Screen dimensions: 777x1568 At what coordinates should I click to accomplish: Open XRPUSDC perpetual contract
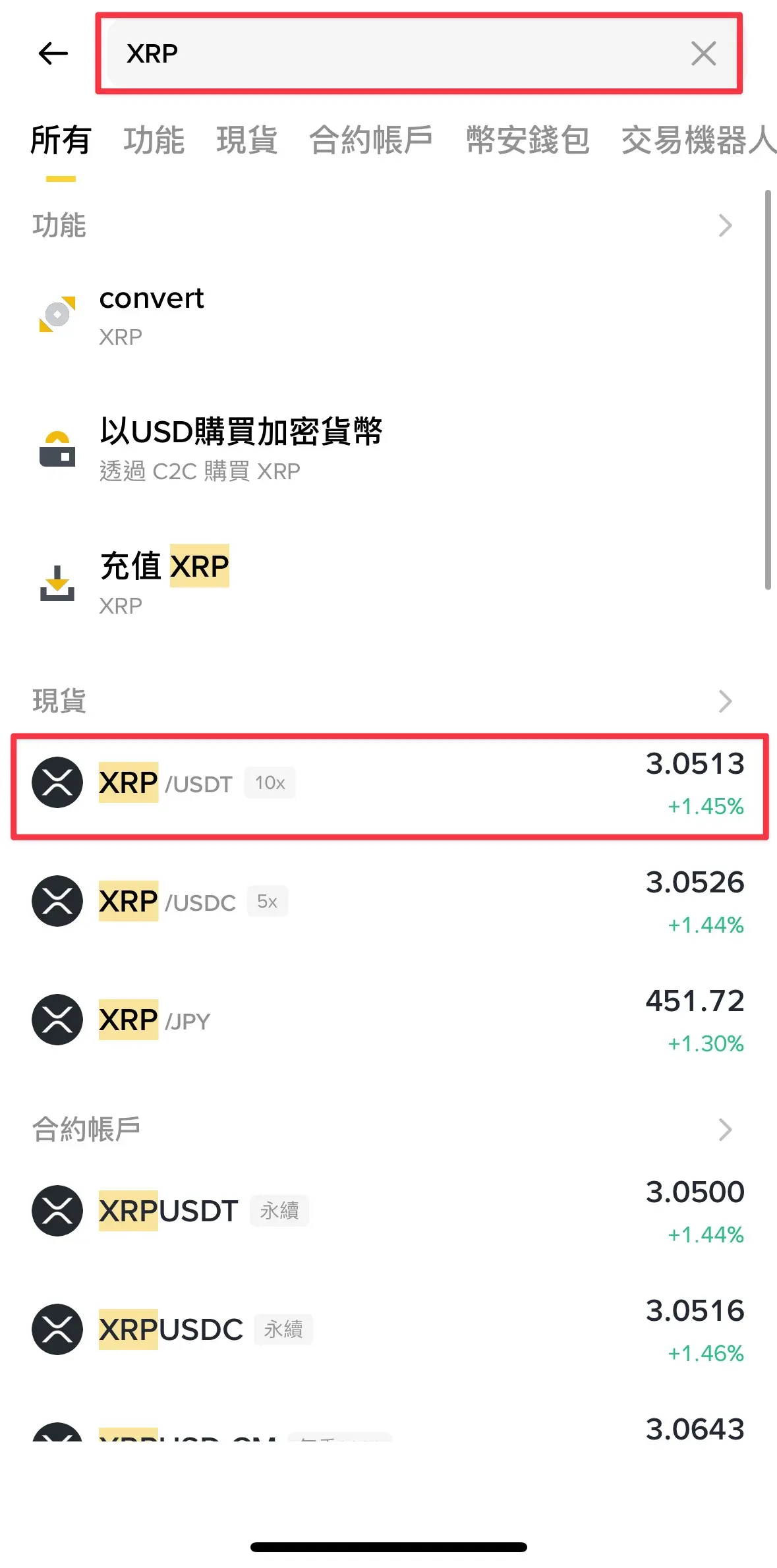pyautogui.click(x=389, y=1330)
